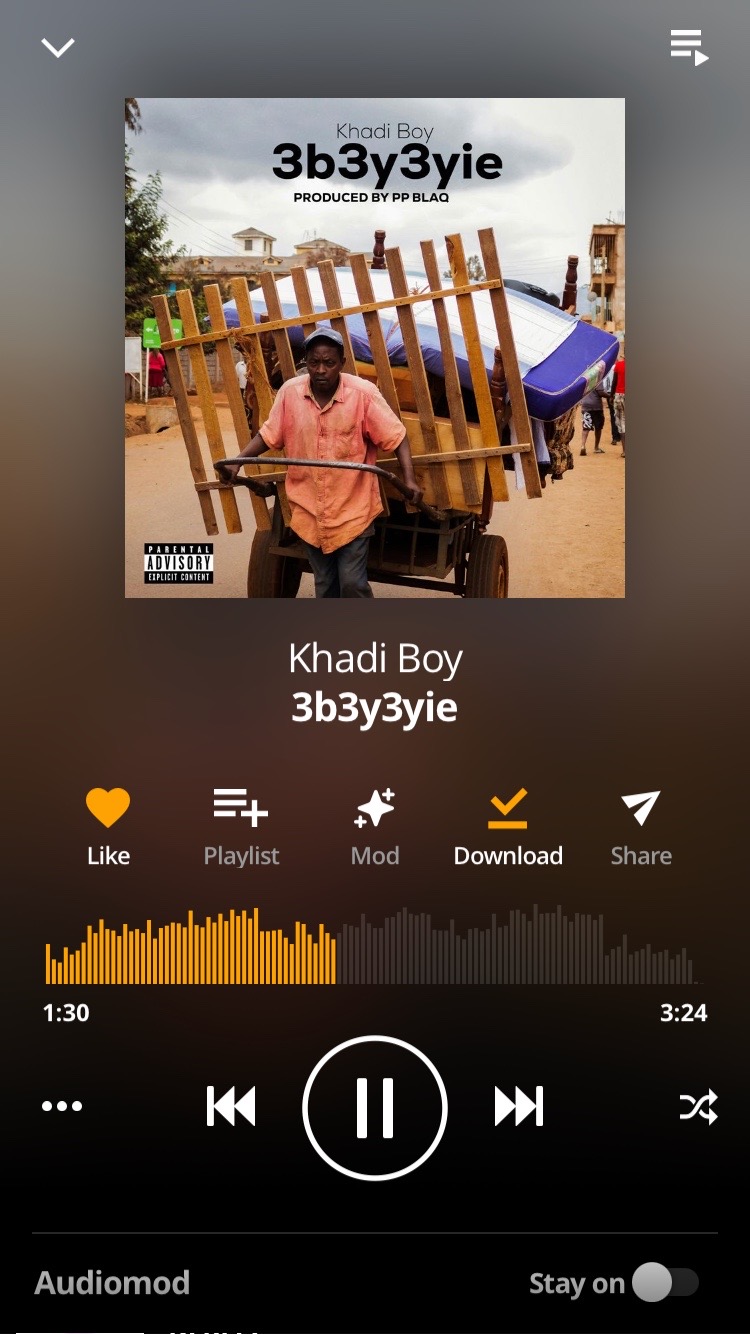This screenshot has height=1334, width=750.
Task: Collapse the player with the down chevron
Action: pyautogui.click(x=58, y=48)
